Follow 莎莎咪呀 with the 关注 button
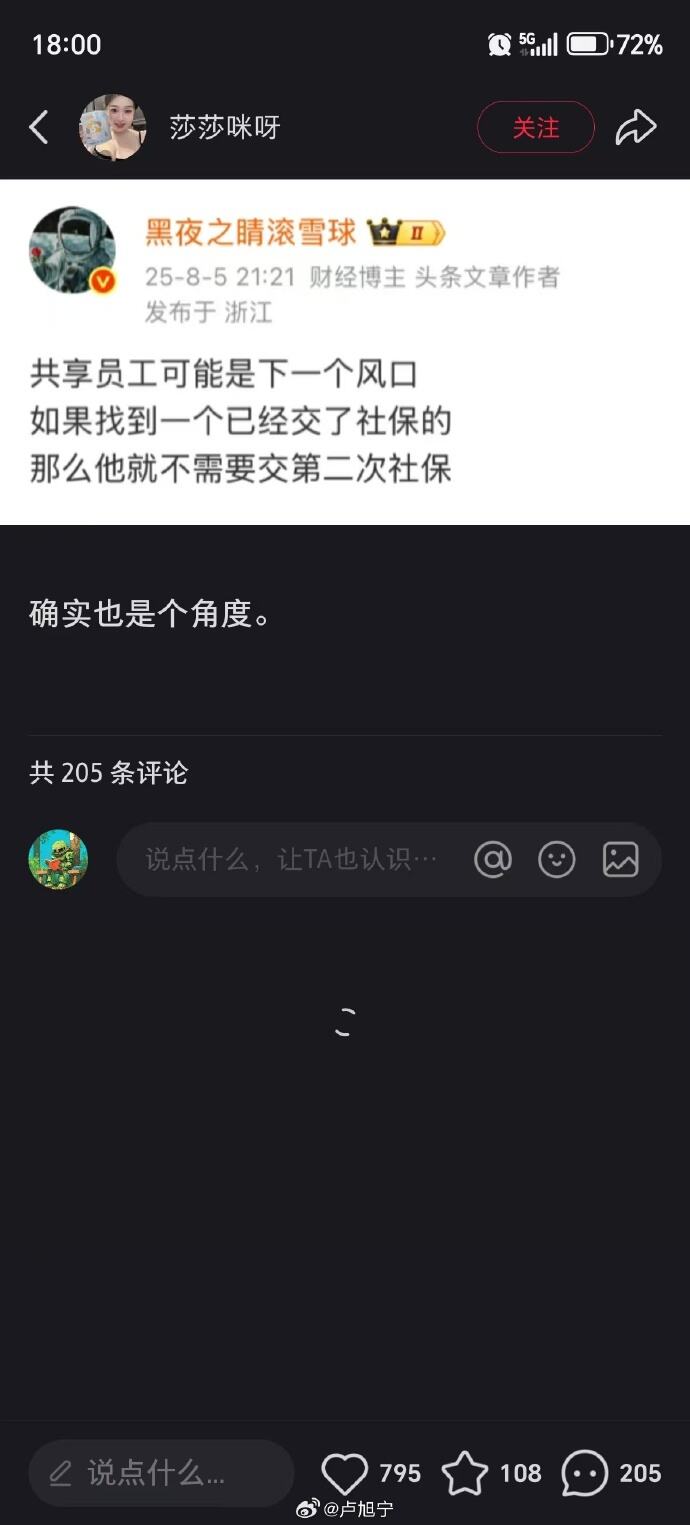 pyautogui.click(x=536, y=128)
